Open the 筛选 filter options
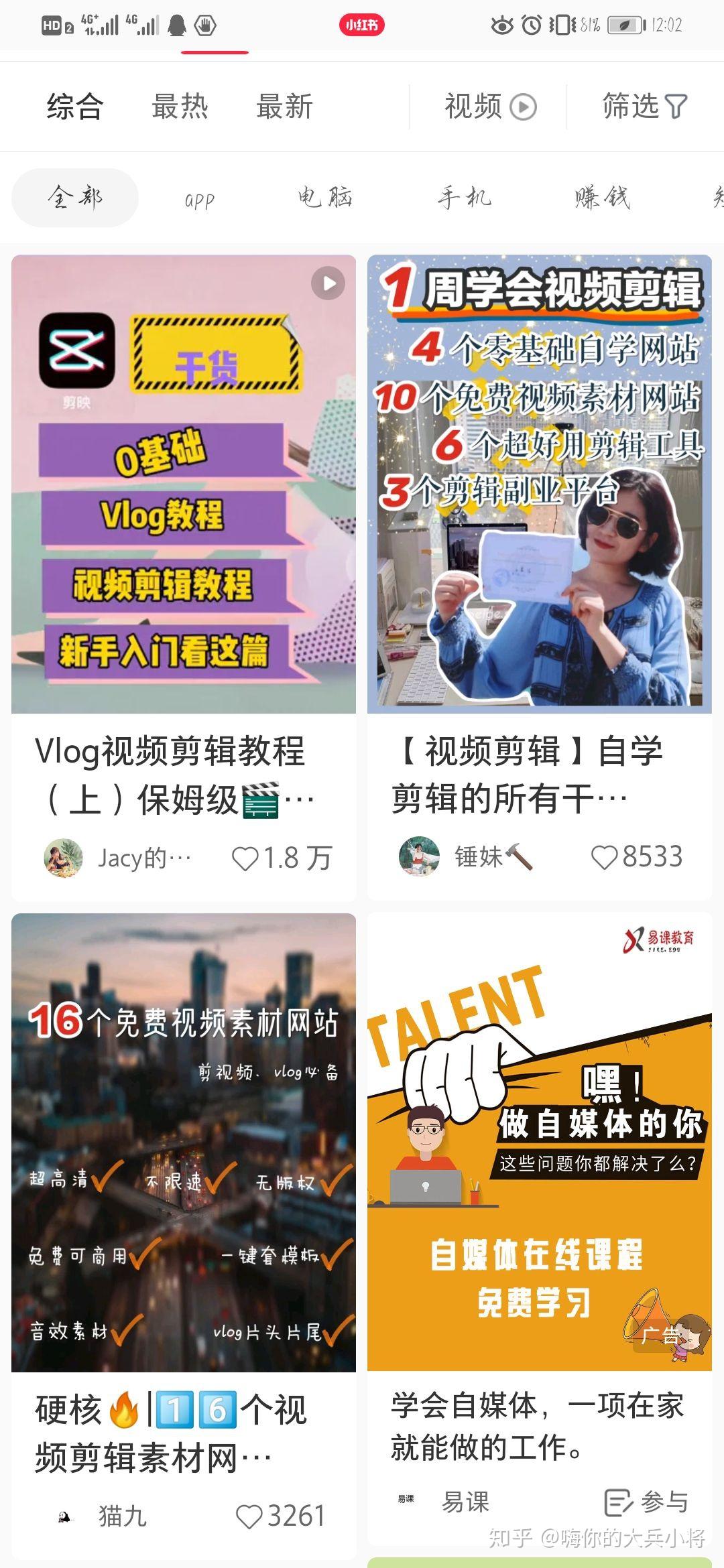Image resolution: width=724 pixels, height=1568 pixels. pos(644,107)
